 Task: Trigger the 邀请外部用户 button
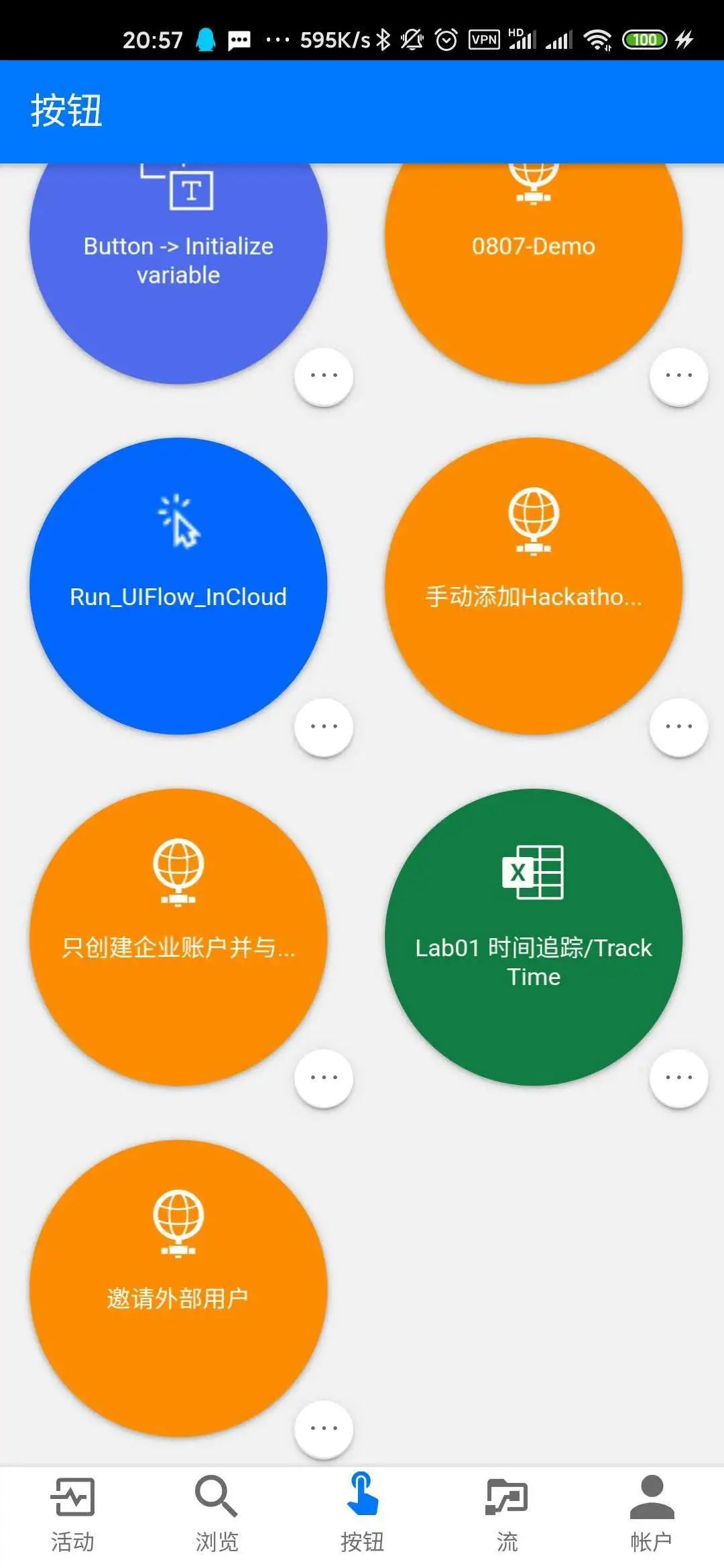(178, 1288)
